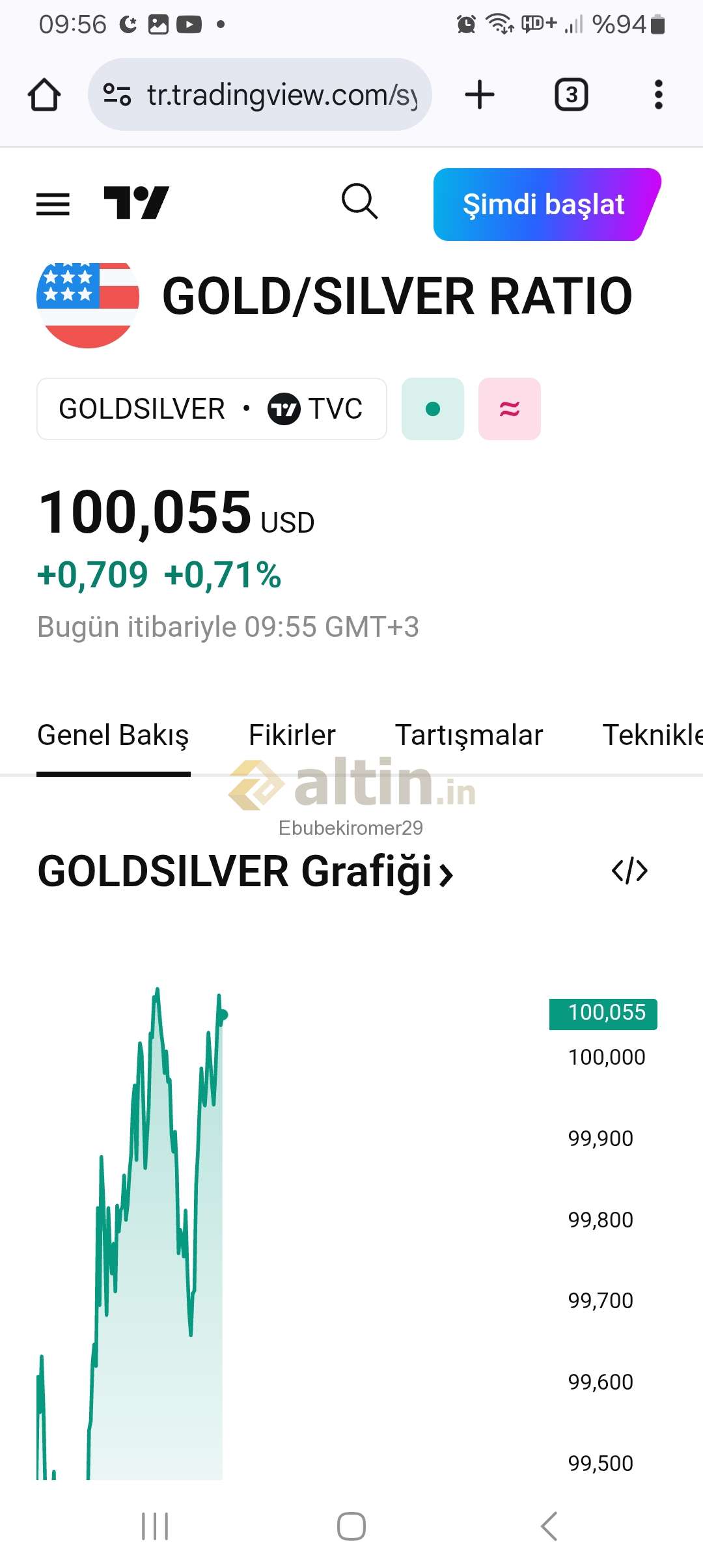This screenshot has width=703, height=1568.
Task: Tap the system back button
Action: click(549, 1526)
